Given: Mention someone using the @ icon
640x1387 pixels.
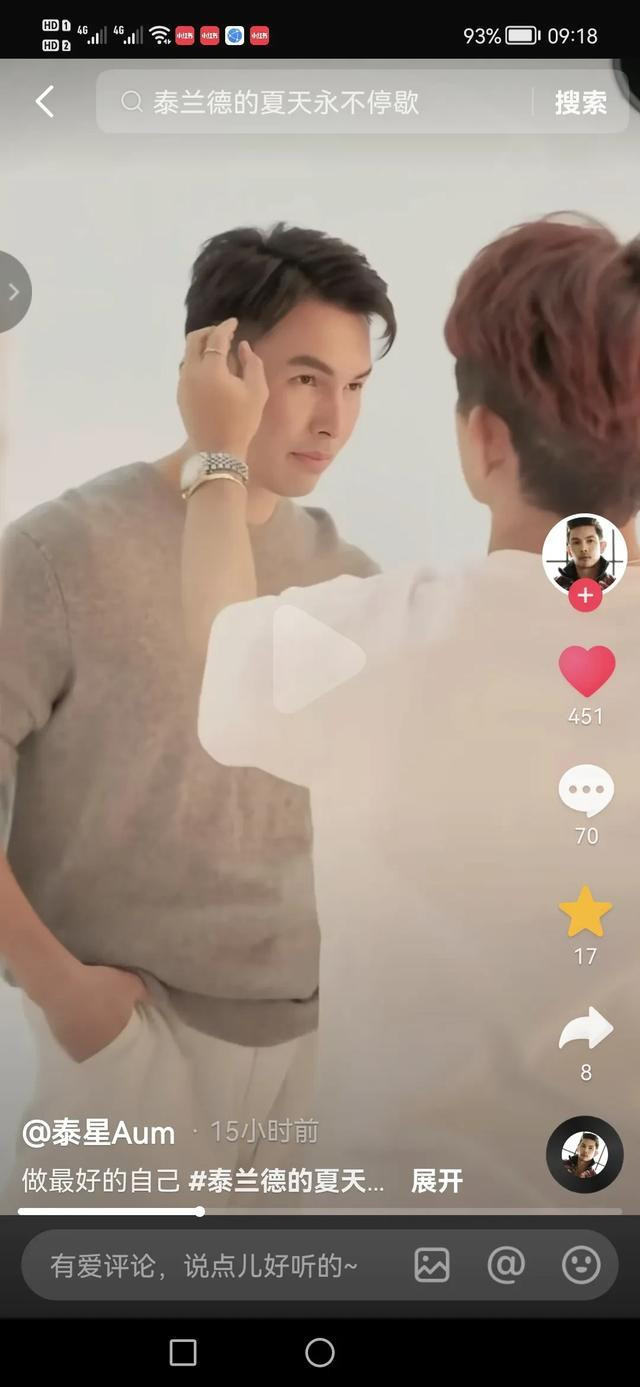Looking at the screenshot, I should [x=506, y=1266].
